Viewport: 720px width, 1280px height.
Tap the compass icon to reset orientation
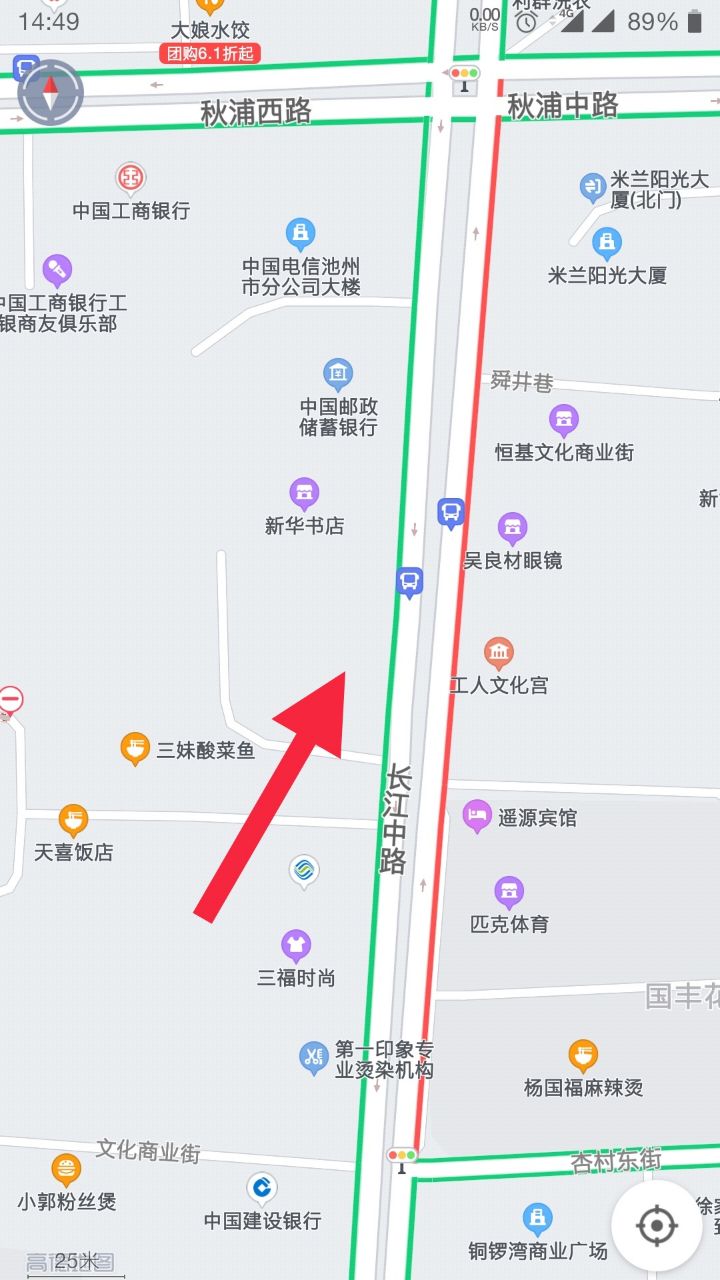(51, 92)
